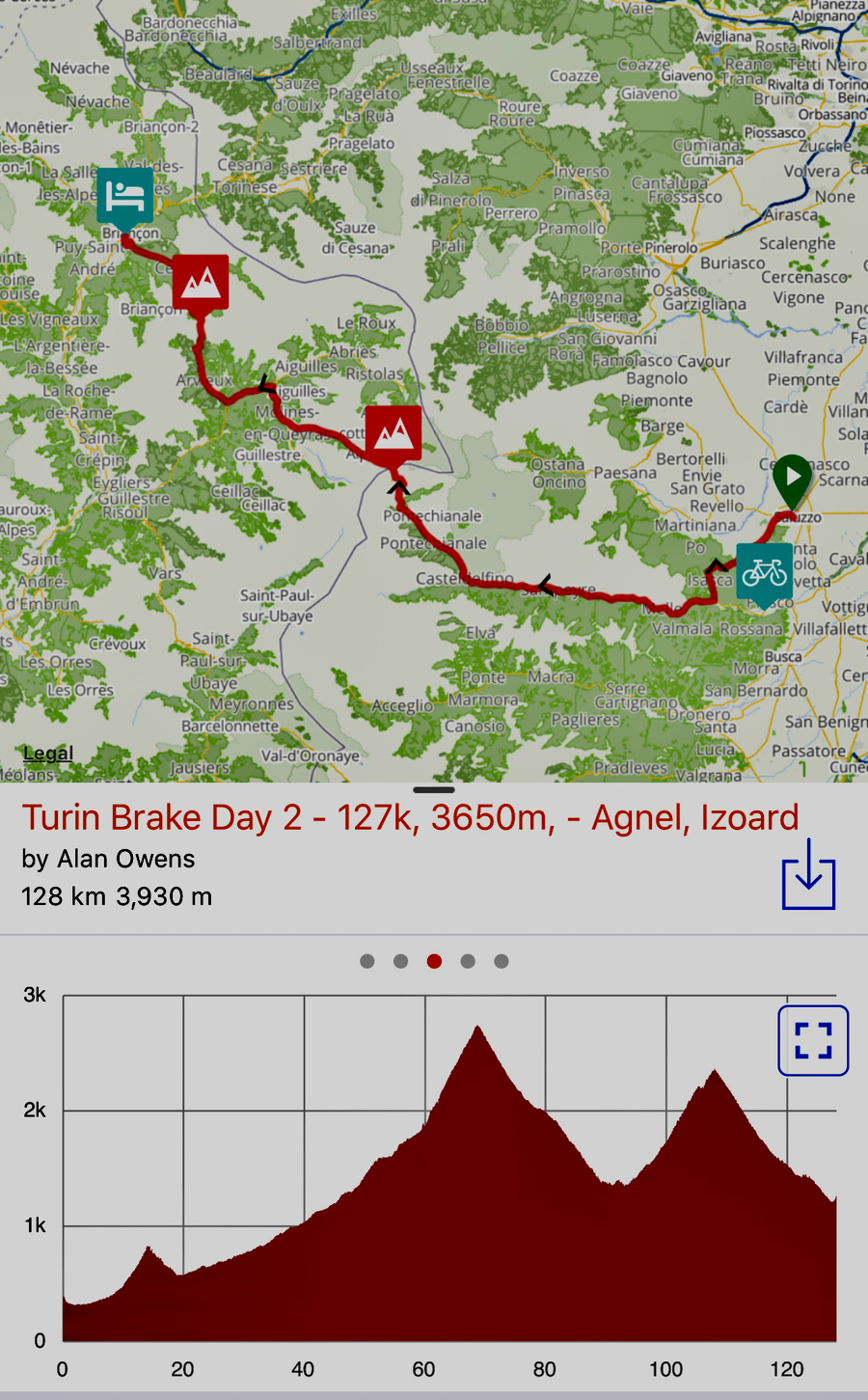
Task: Open the Legal link on the map
Action: tap(48, 754)
